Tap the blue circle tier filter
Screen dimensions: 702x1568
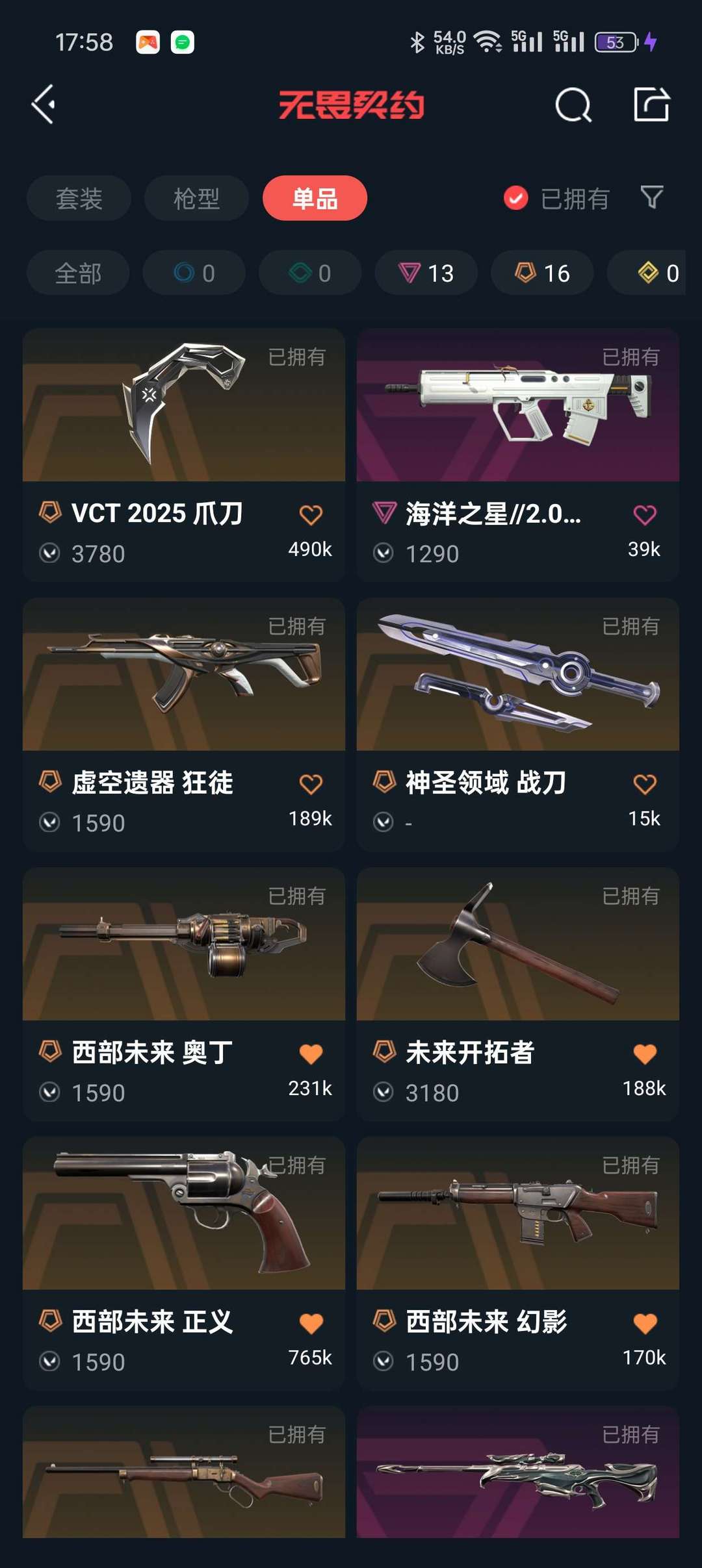(193, 273)
